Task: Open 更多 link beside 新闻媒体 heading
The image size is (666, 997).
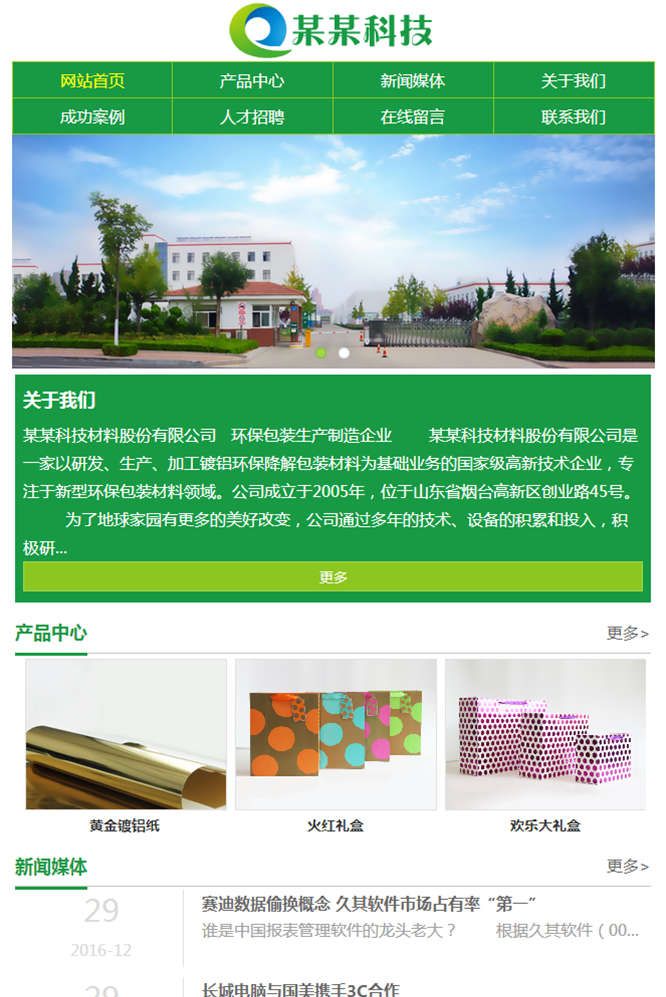Action: [627, 866]
